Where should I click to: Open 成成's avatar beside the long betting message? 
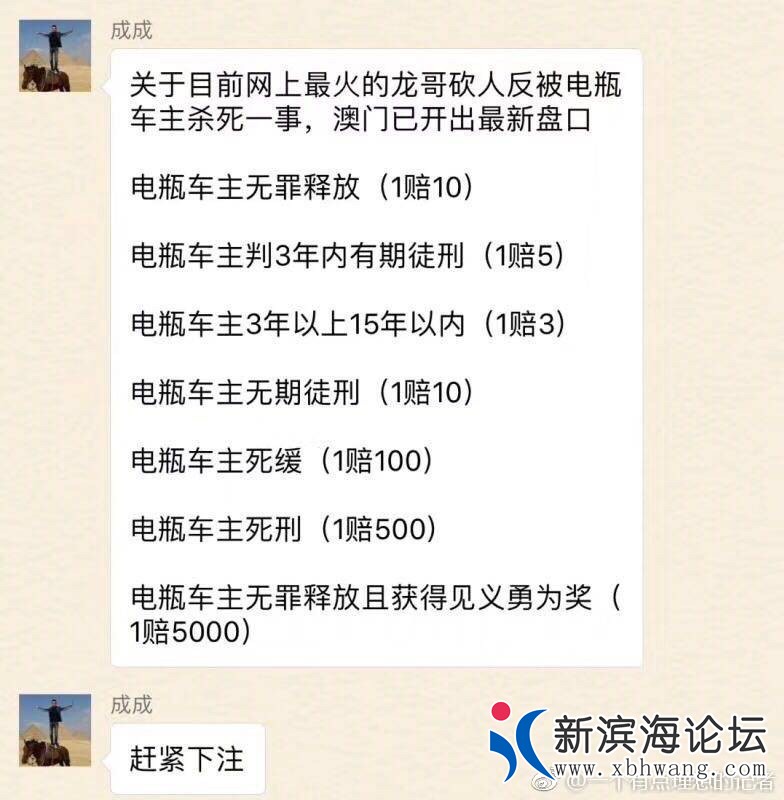[55, 57]
